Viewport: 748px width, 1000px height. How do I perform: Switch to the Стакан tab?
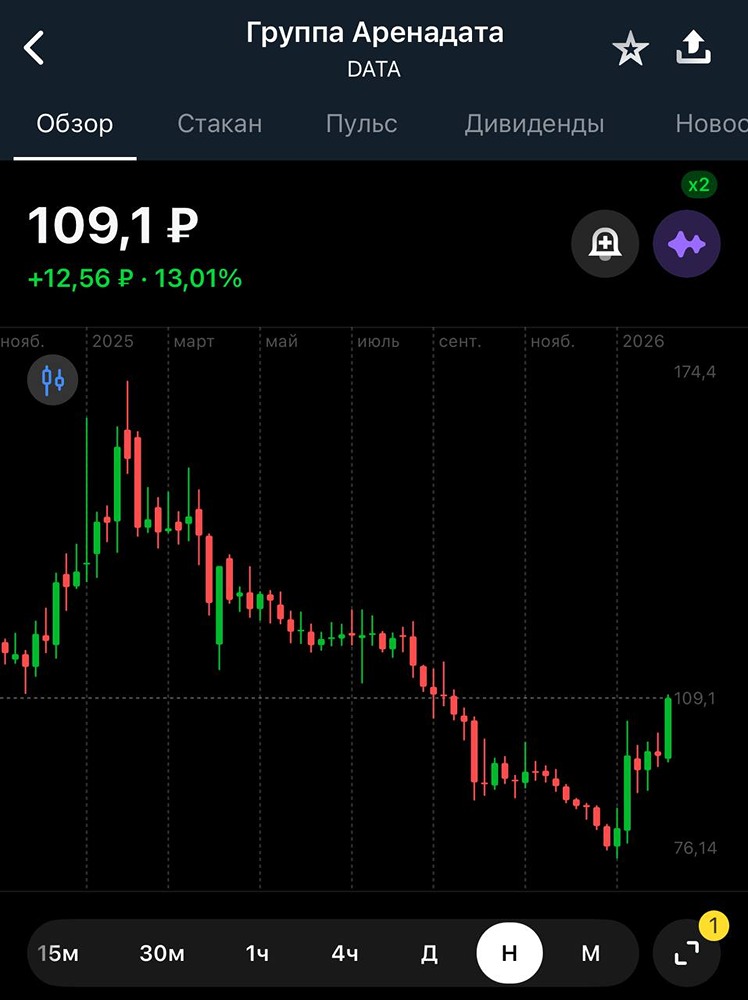(x=219, y=124)
